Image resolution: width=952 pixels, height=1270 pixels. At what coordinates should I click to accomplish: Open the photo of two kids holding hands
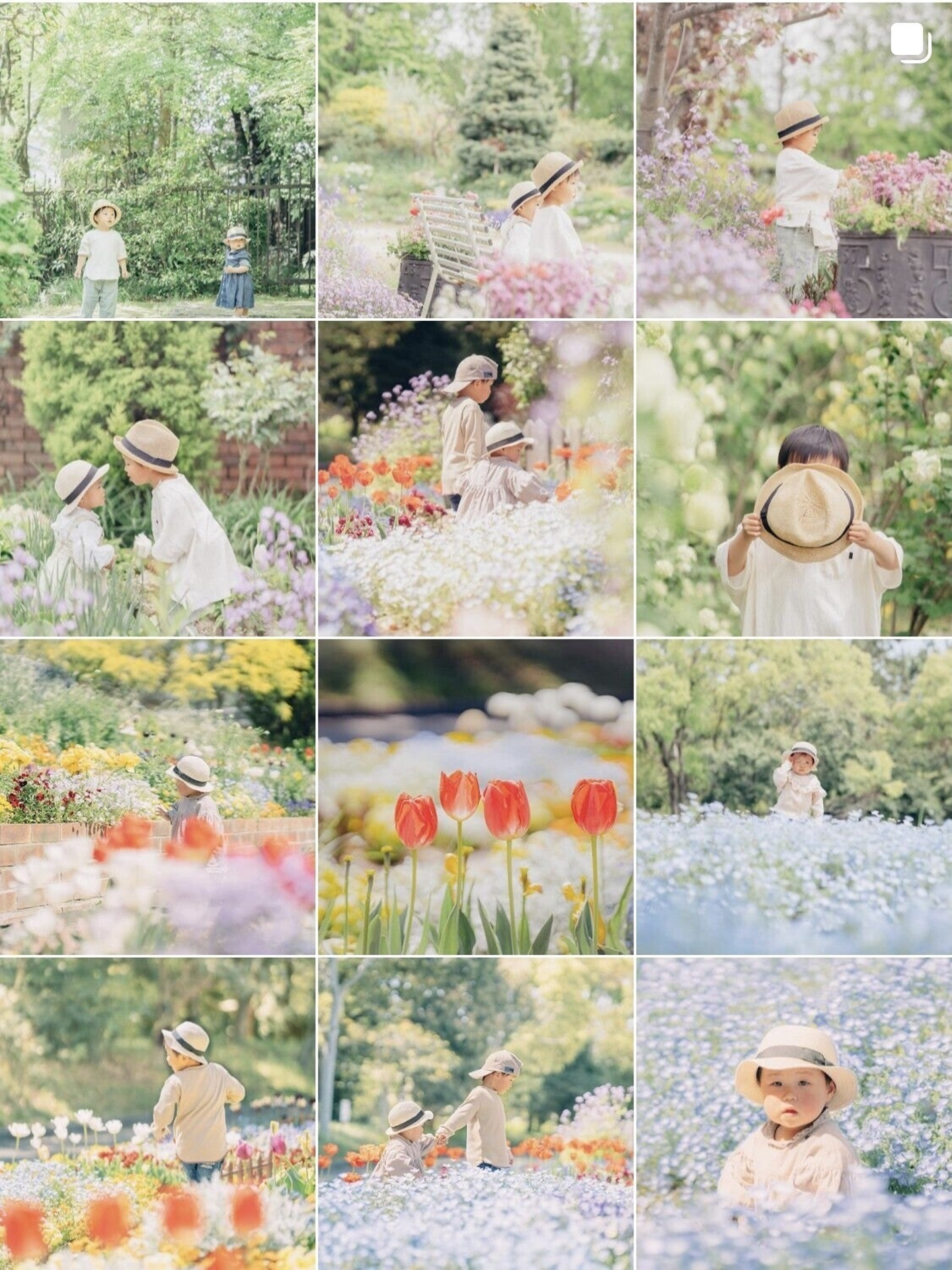tap(475, 1114)
